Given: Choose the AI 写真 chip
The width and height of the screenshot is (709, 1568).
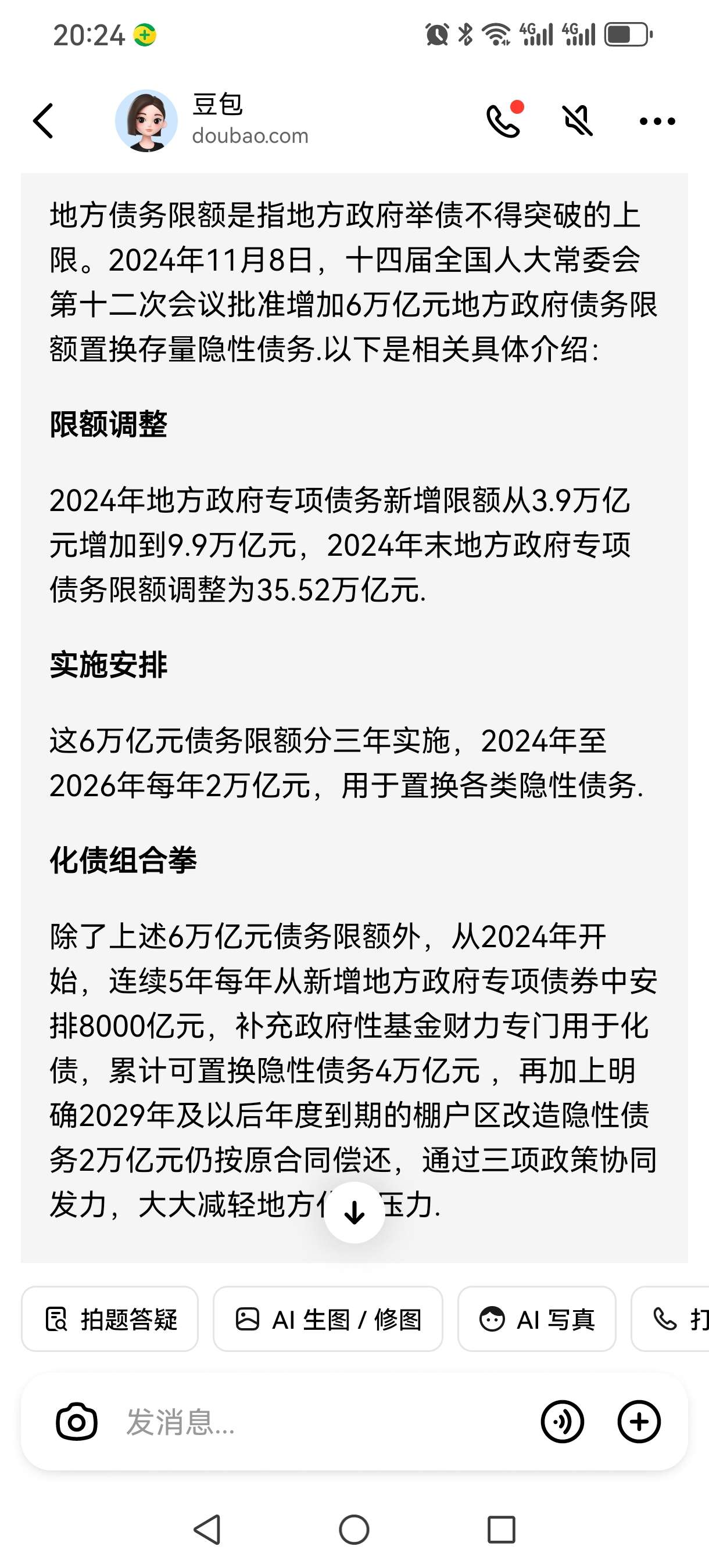Looking at the screenshot, I should (536, 1319).
